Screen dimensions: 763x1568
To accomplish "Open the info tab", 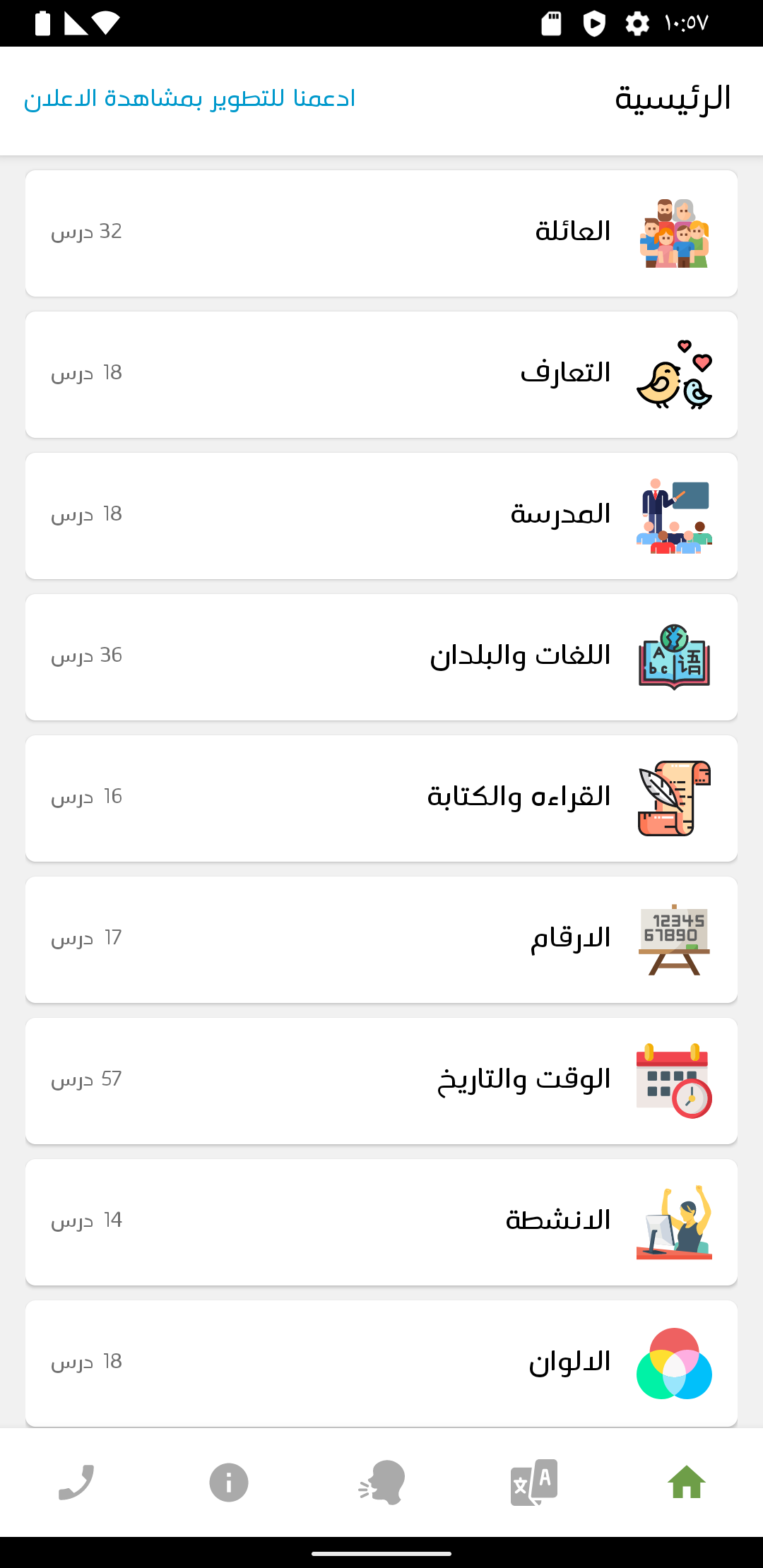I will (x=229, y=1482).
